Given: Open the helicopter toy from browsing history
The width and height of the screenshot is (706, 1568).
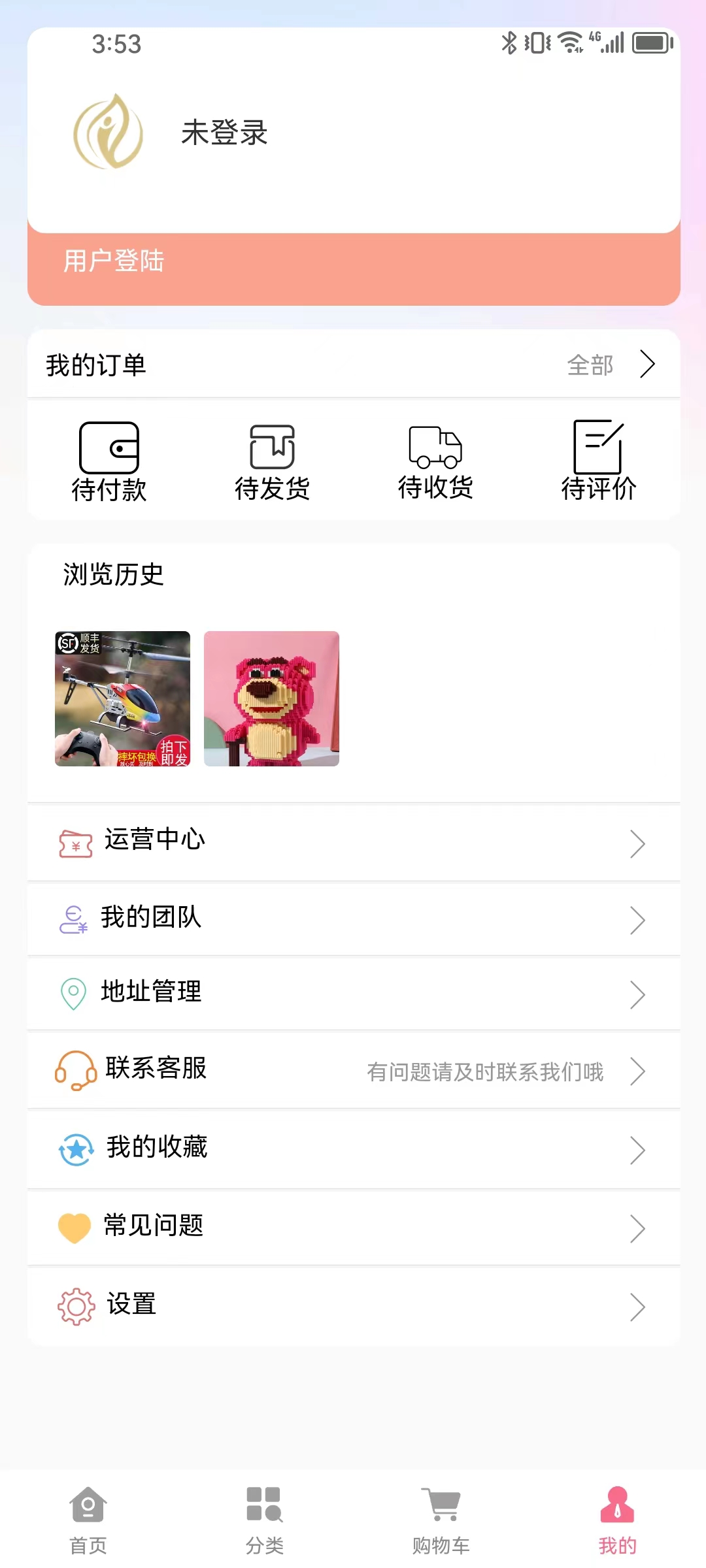Looking at the screenshot, I should [123, 698].
